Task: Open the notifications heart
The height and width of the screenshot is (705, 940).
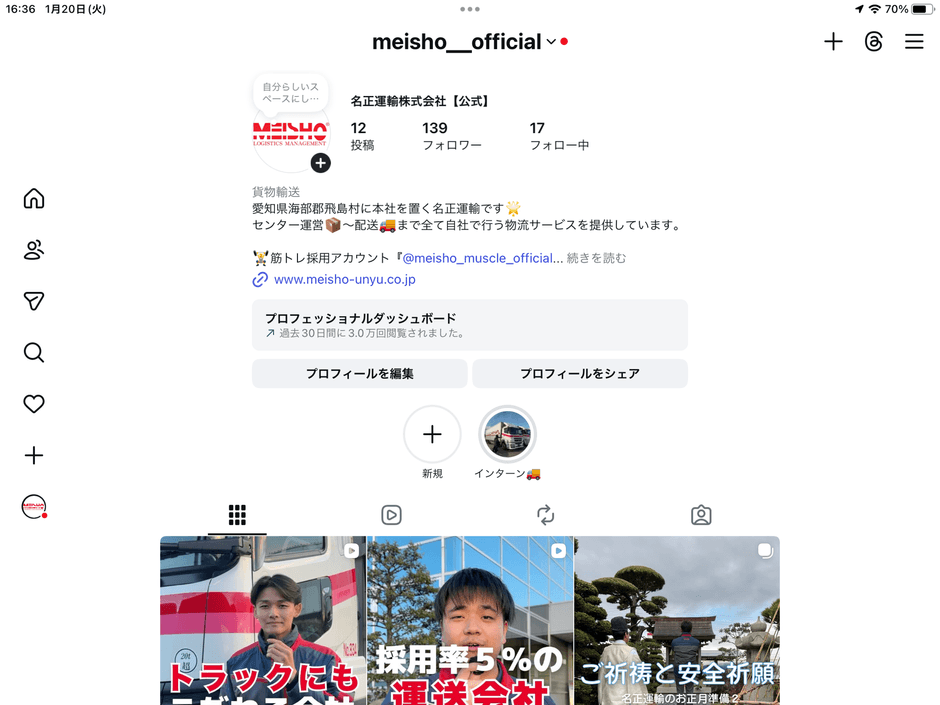Action: tap(34, 404)
